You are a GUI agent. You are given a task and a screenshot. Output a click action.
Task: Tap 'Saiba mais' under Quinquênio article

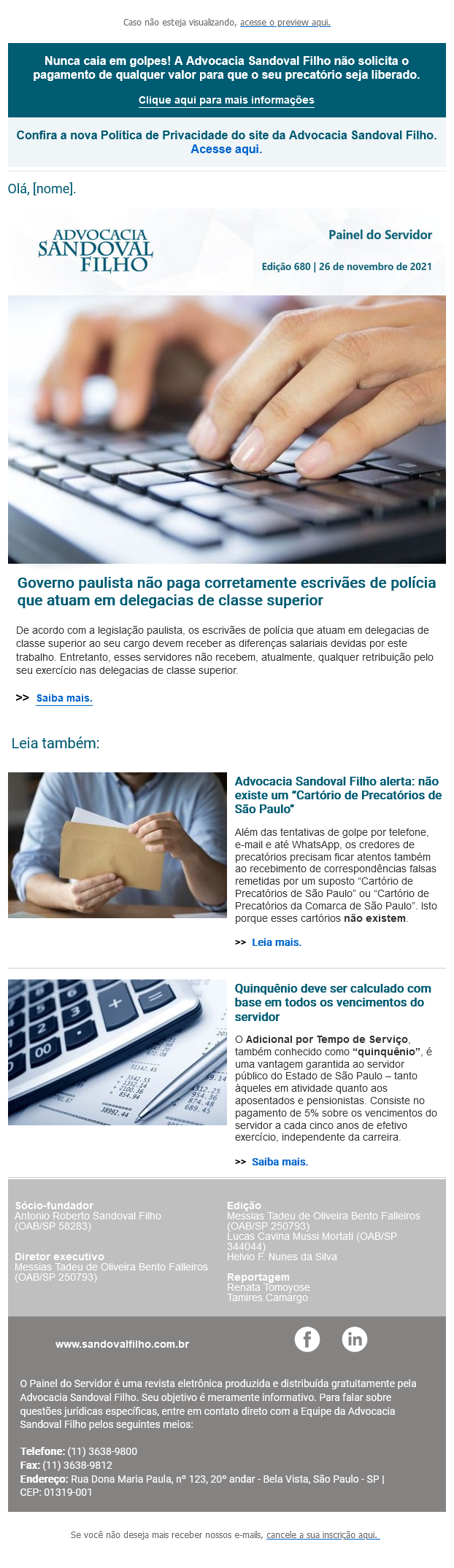pos(280,1162)
